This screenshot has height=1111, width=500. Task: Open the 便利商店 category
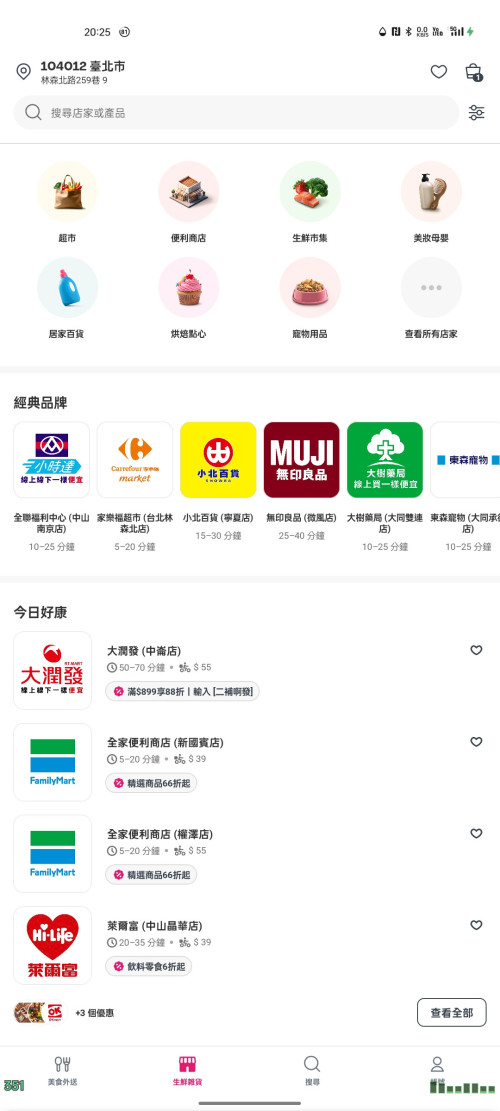(188, 203)
